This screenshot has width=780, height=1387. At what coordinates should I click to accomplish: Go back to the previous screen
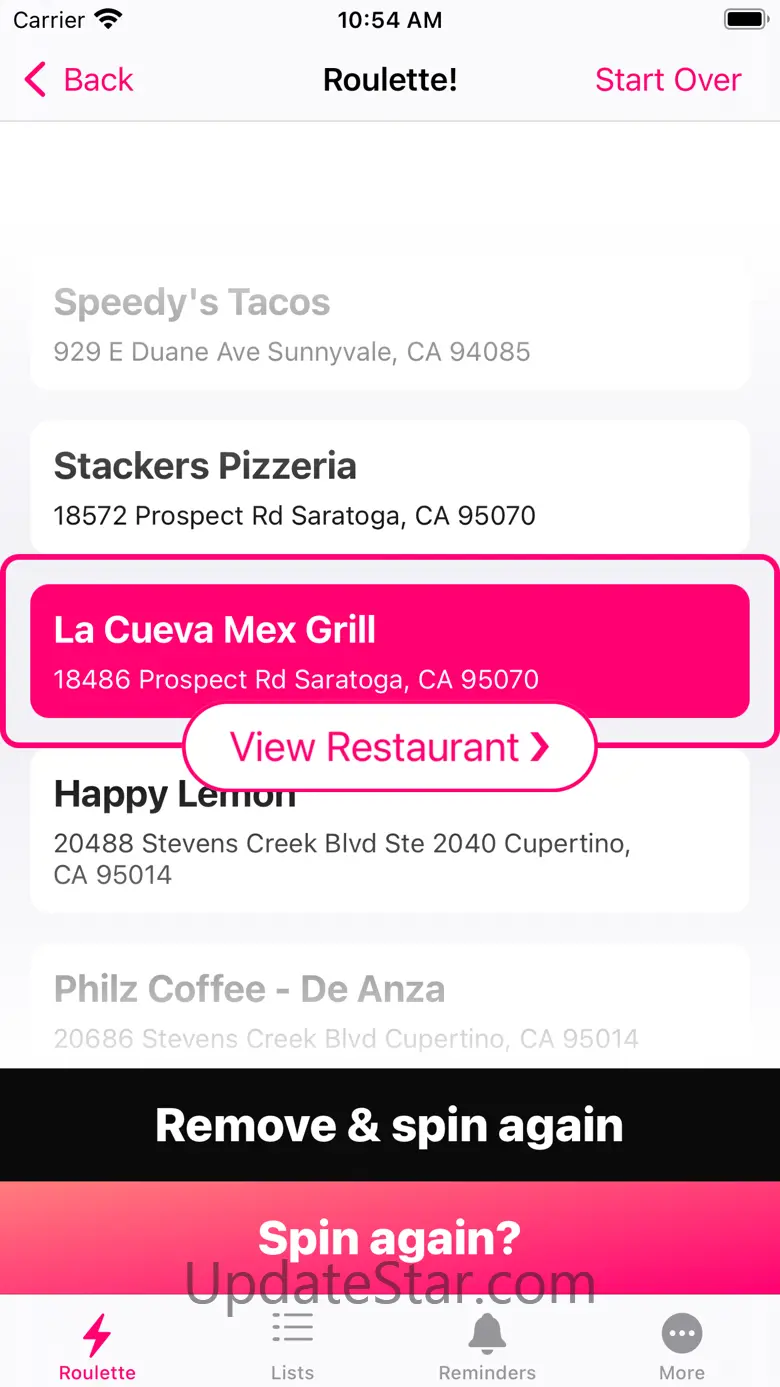(80, 80)
